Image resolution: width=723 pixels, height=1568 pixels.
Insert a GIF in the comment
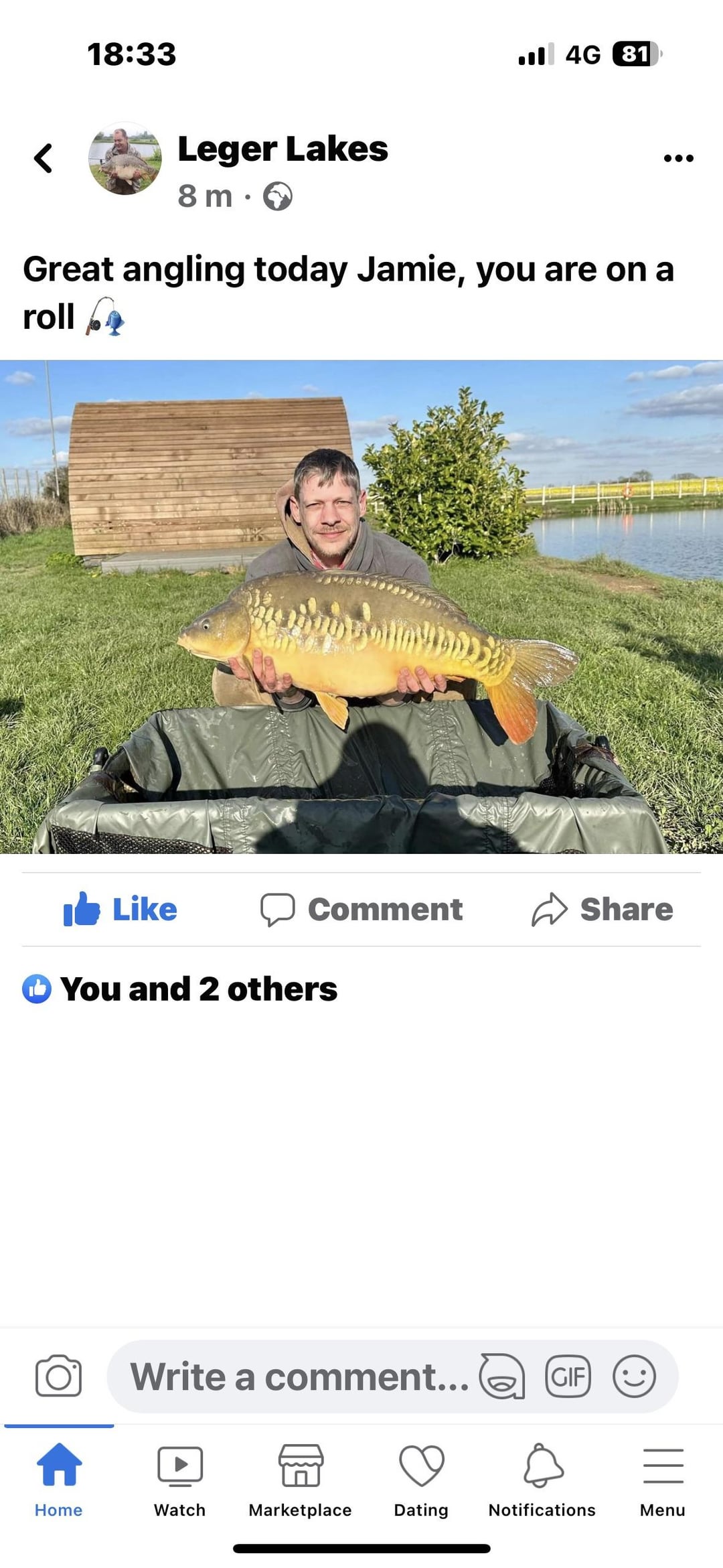[568, 1376]
